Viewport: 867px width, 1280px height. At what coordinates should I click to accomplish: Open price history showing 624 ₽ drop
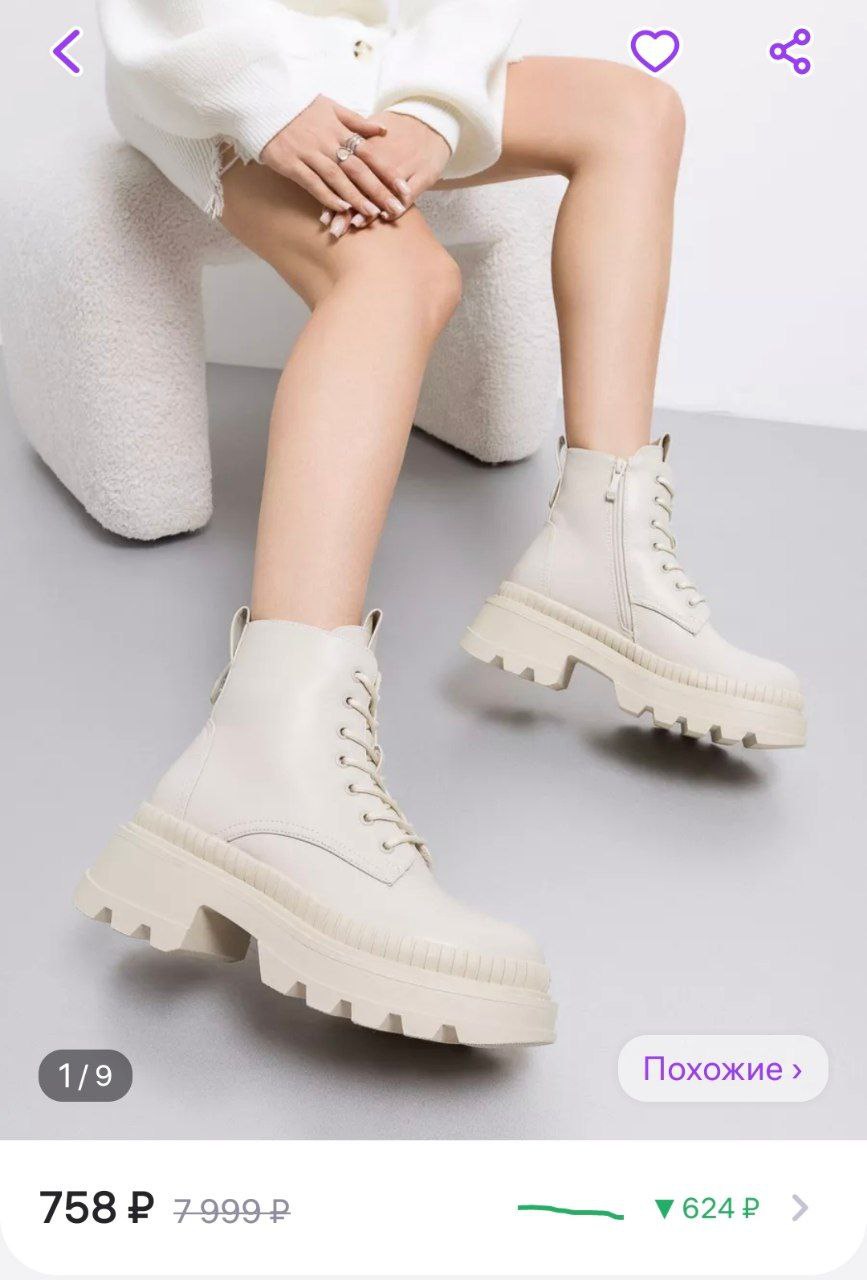[x=708, y=1208]
